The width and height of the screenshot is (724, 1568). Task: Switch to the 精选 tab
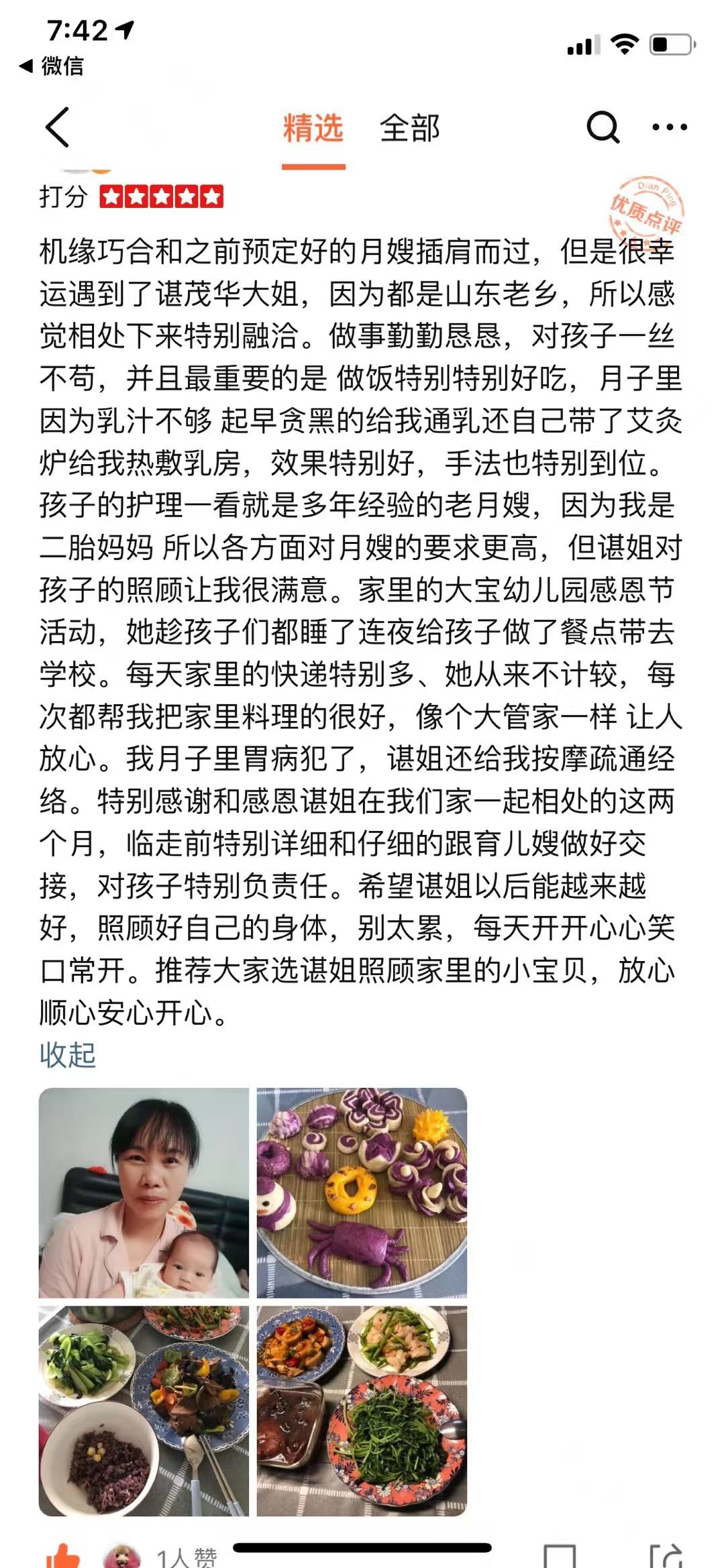[313, 128]
